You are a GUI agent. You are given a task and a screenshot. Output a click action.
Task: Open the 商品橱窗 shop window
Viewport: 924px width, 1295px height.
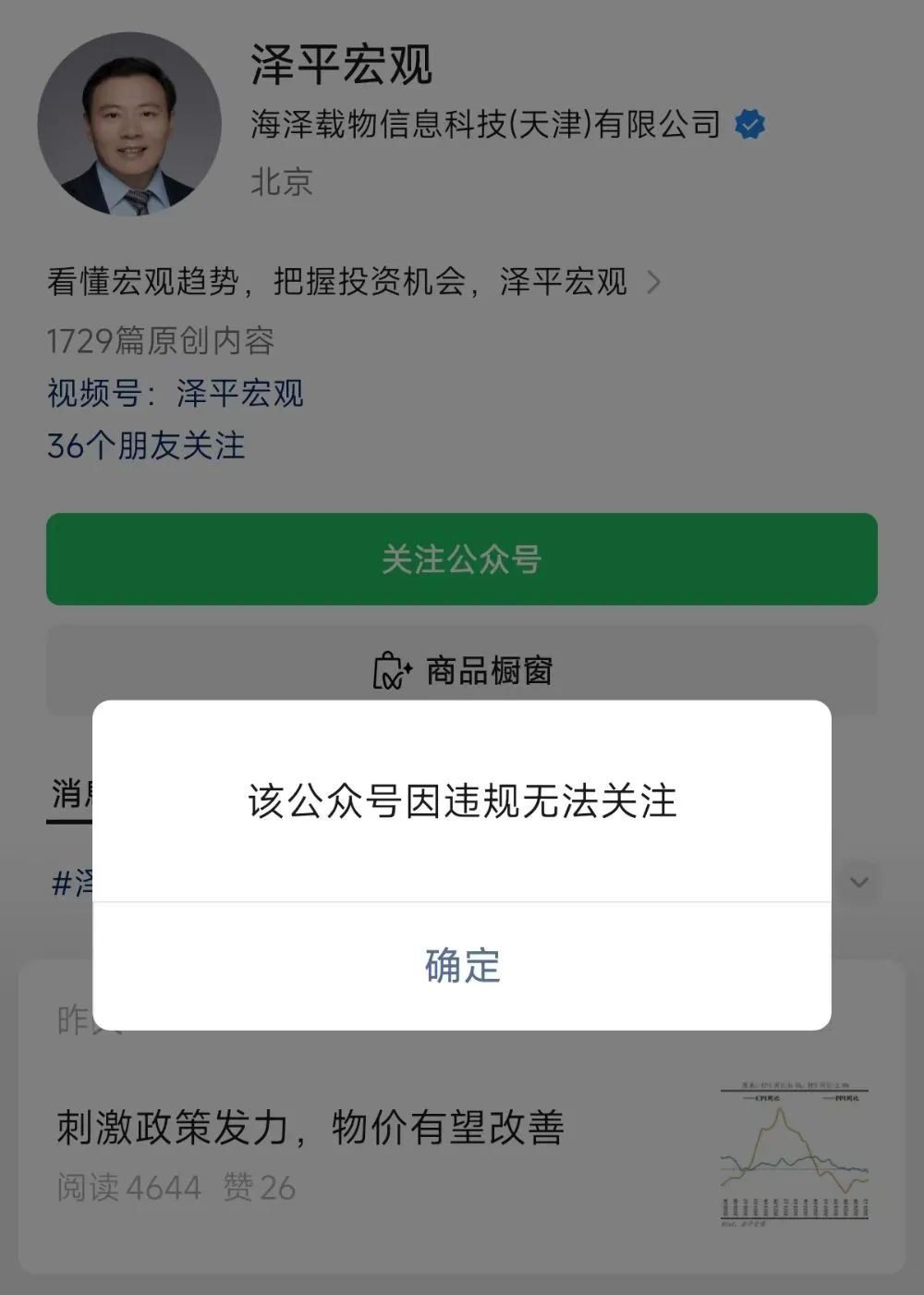click(x=462, y=670)
